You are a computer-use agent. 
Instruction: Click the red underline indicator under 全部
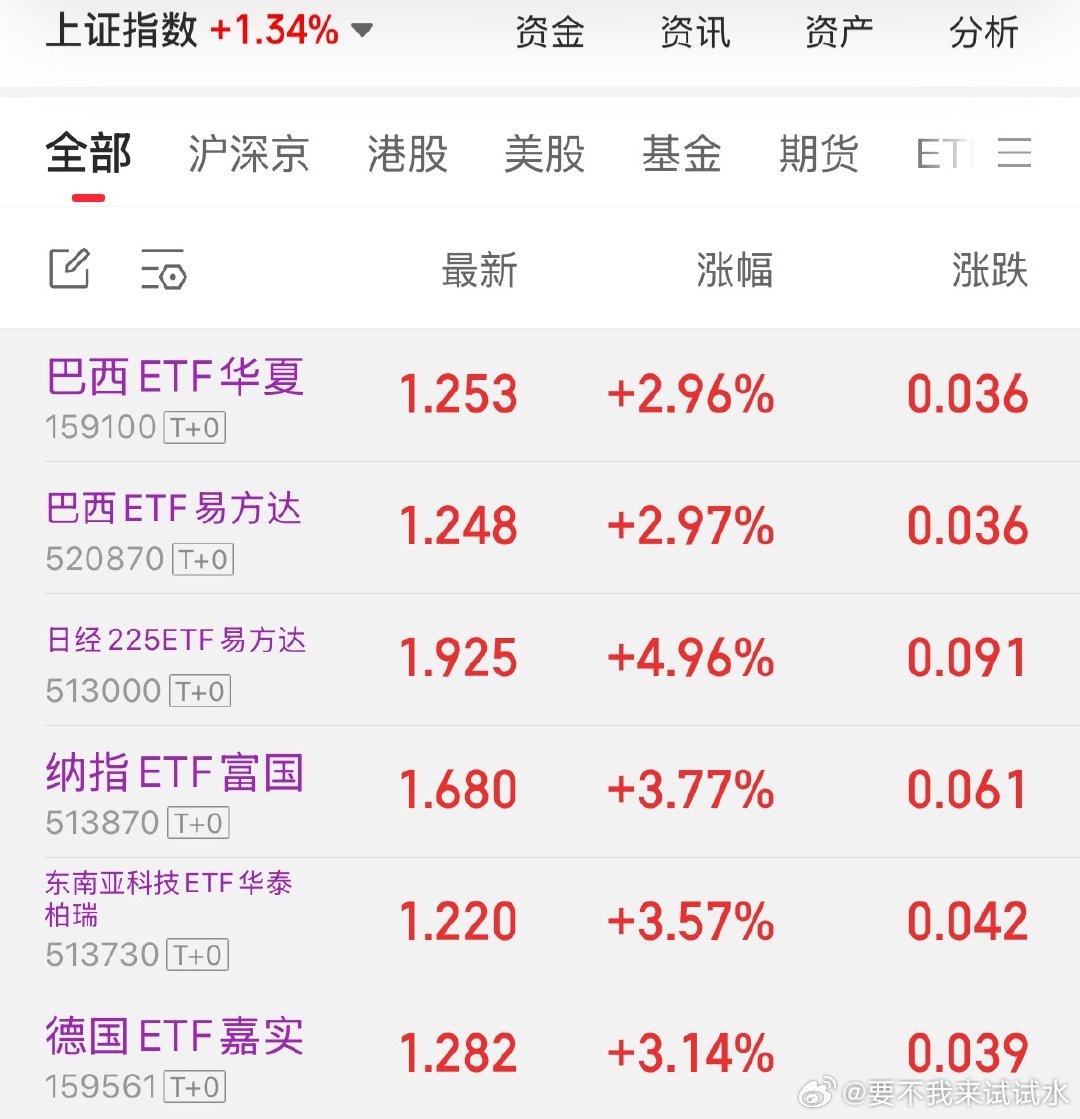[87, 199]
